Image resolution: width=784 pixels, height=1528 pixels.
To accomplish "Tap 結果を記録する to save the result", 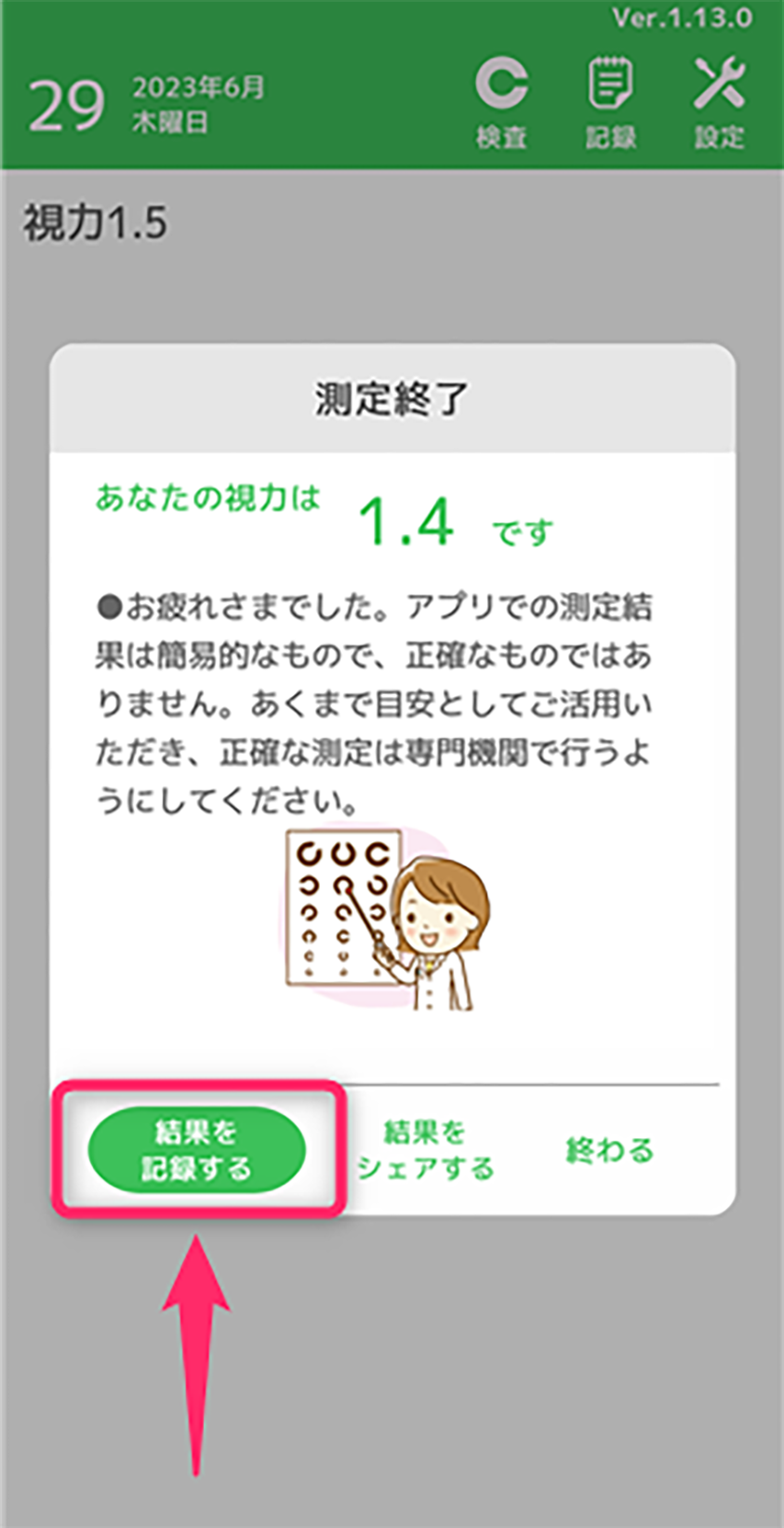I will click(196, 1149).
